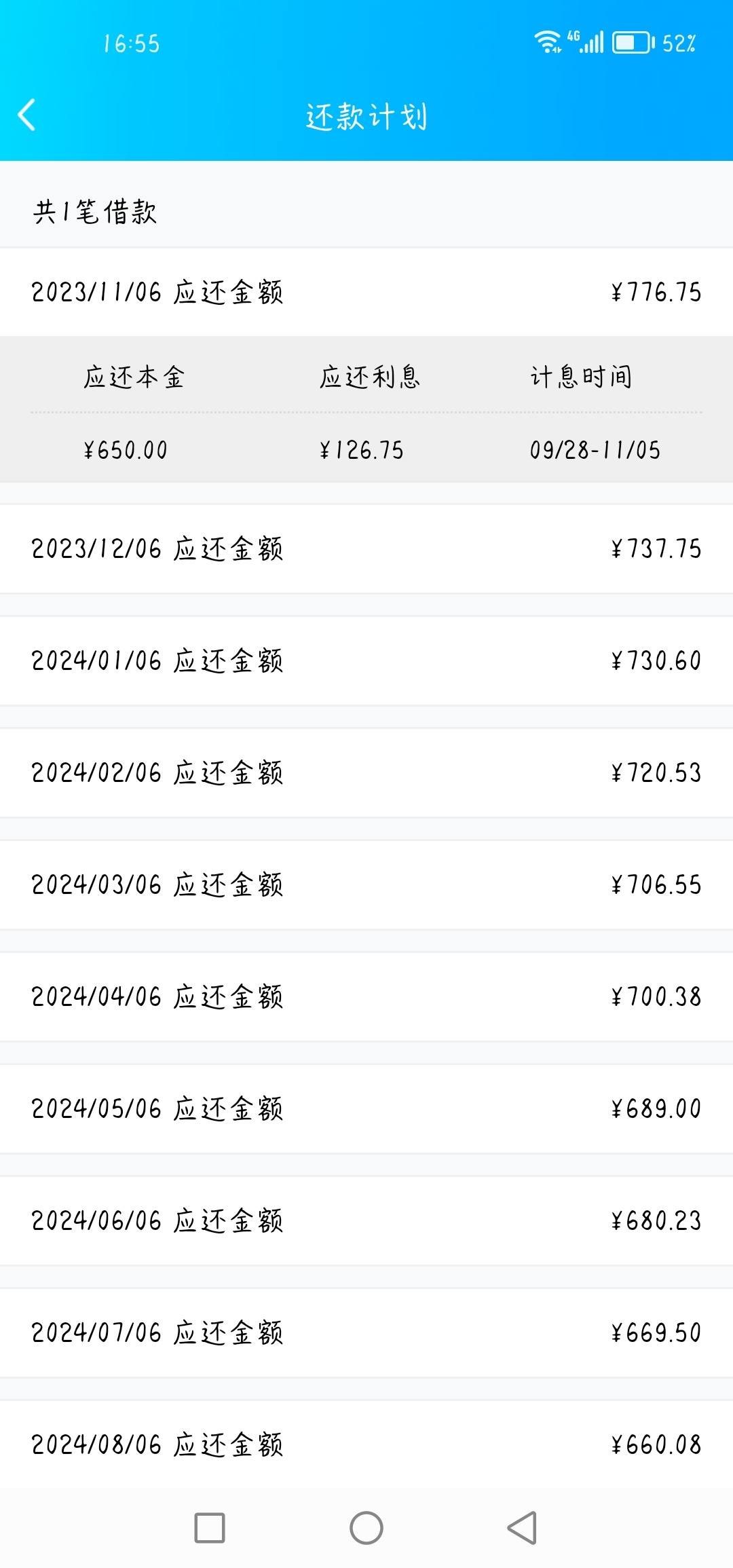The image size is (733, 1568).
Task: View the 2024/05/06 repayment details
Action: (366, 1108)
